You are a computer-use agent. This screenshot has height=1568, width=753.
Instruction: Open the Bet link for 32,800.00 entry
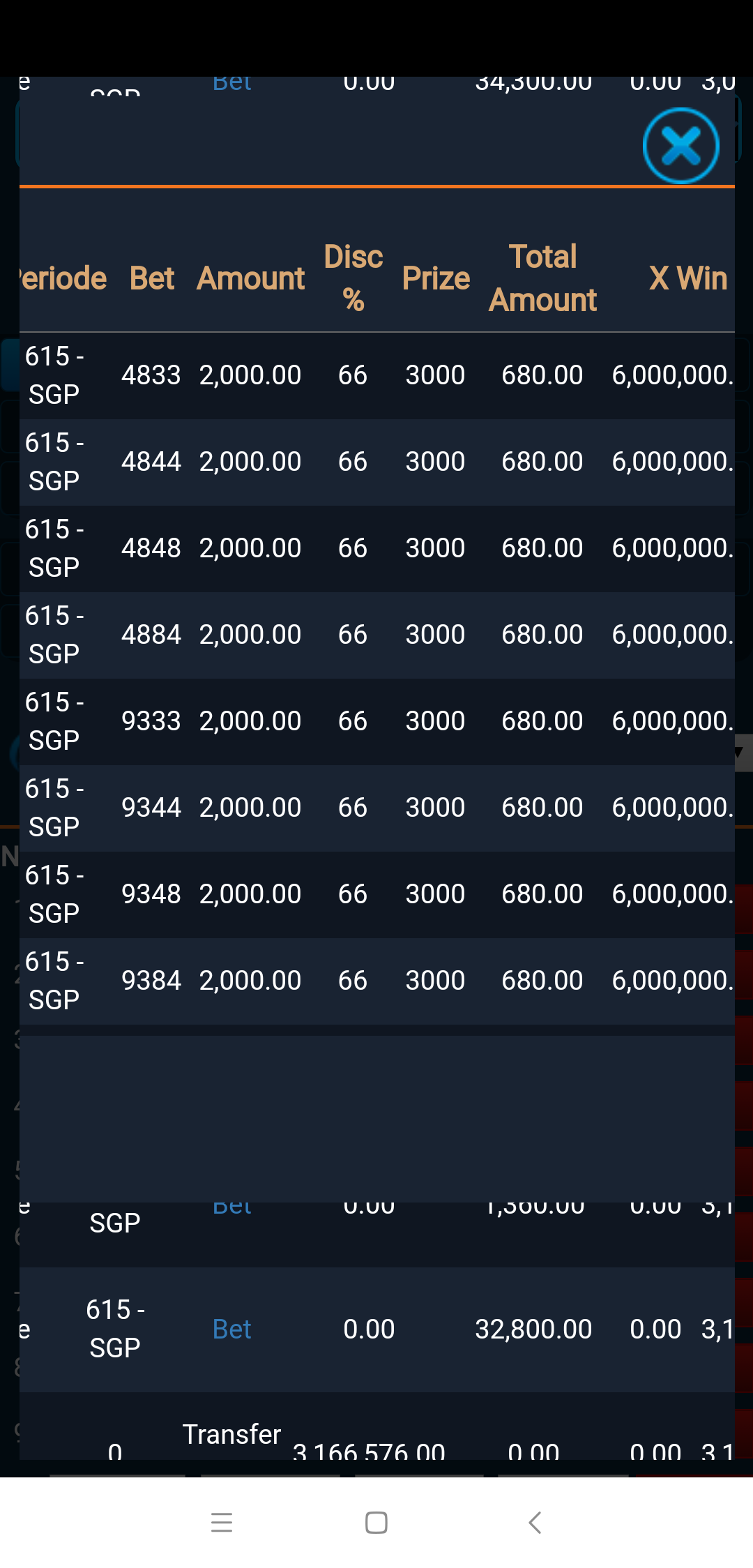(231, 1329)
